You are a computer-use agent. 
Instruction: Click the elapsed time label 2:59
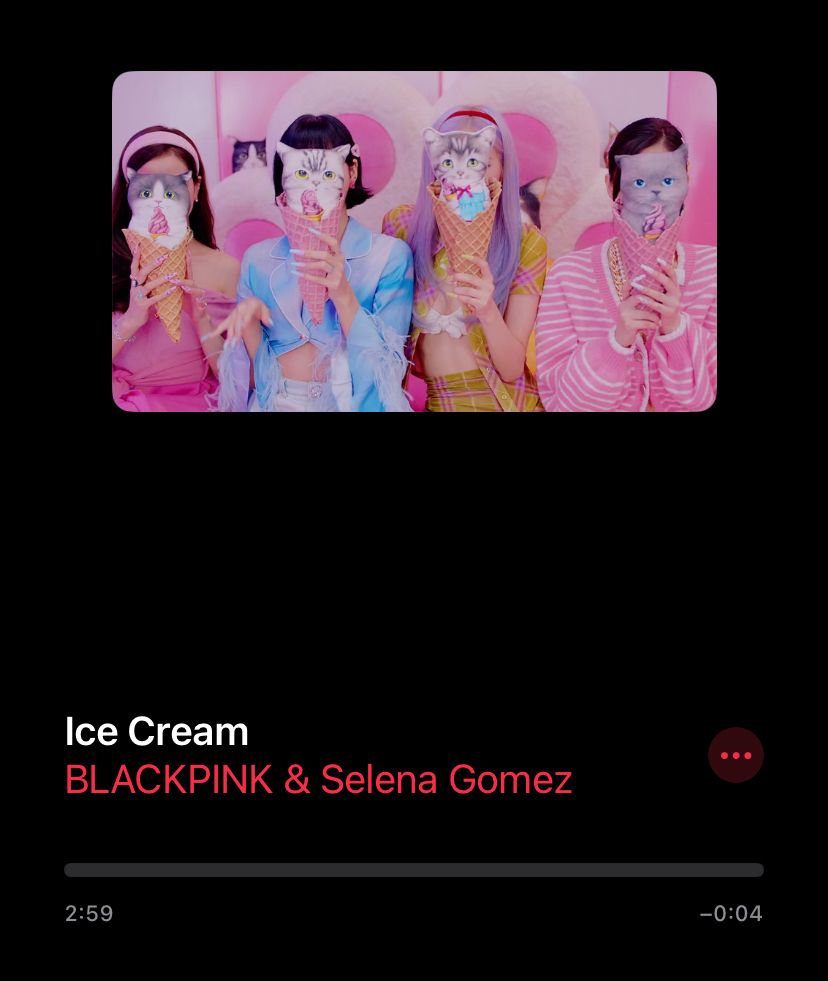pos(89,912)
